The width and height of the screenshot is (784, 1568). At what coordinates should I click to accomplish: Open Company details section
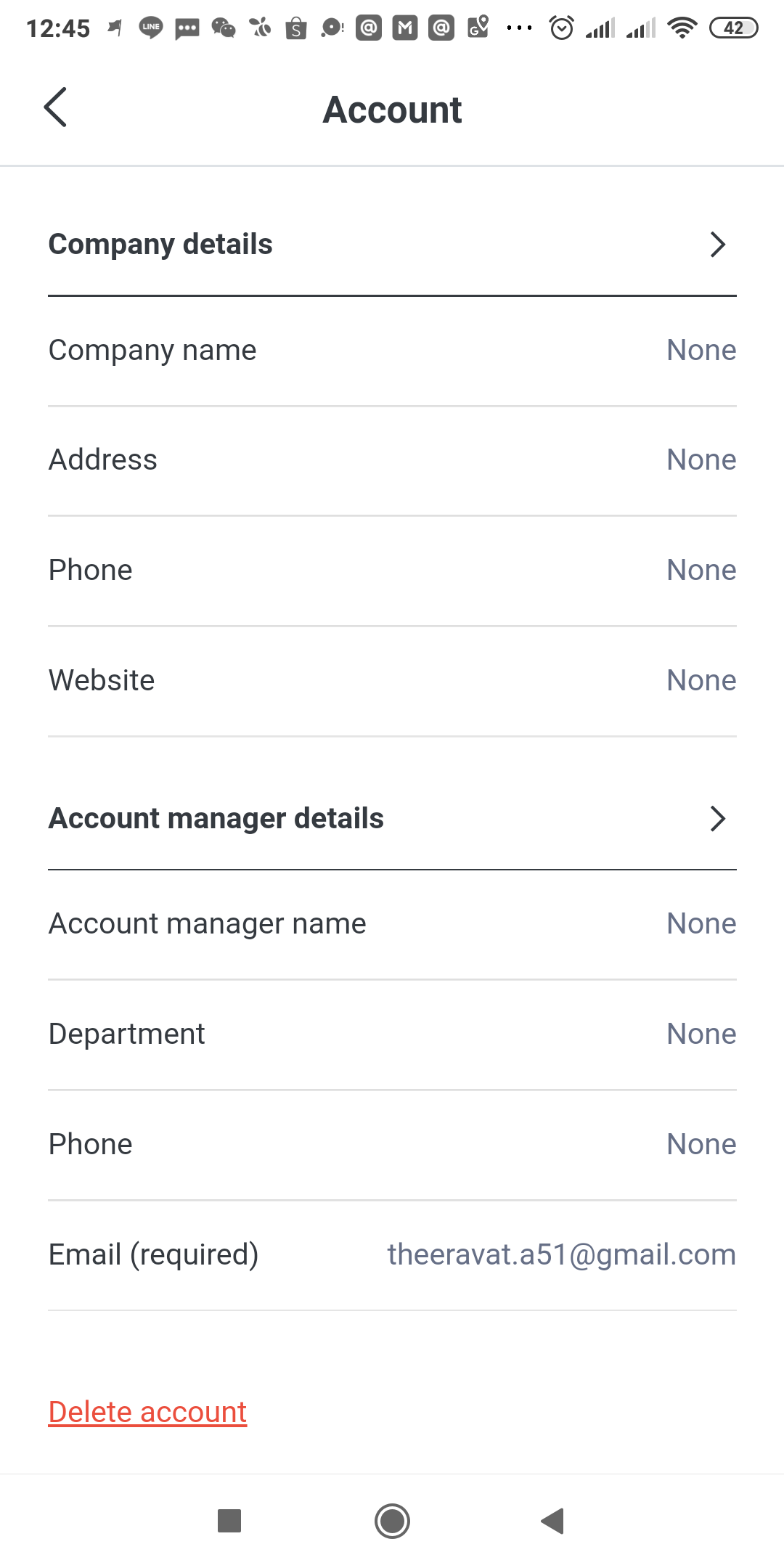[x=392, y=245]
